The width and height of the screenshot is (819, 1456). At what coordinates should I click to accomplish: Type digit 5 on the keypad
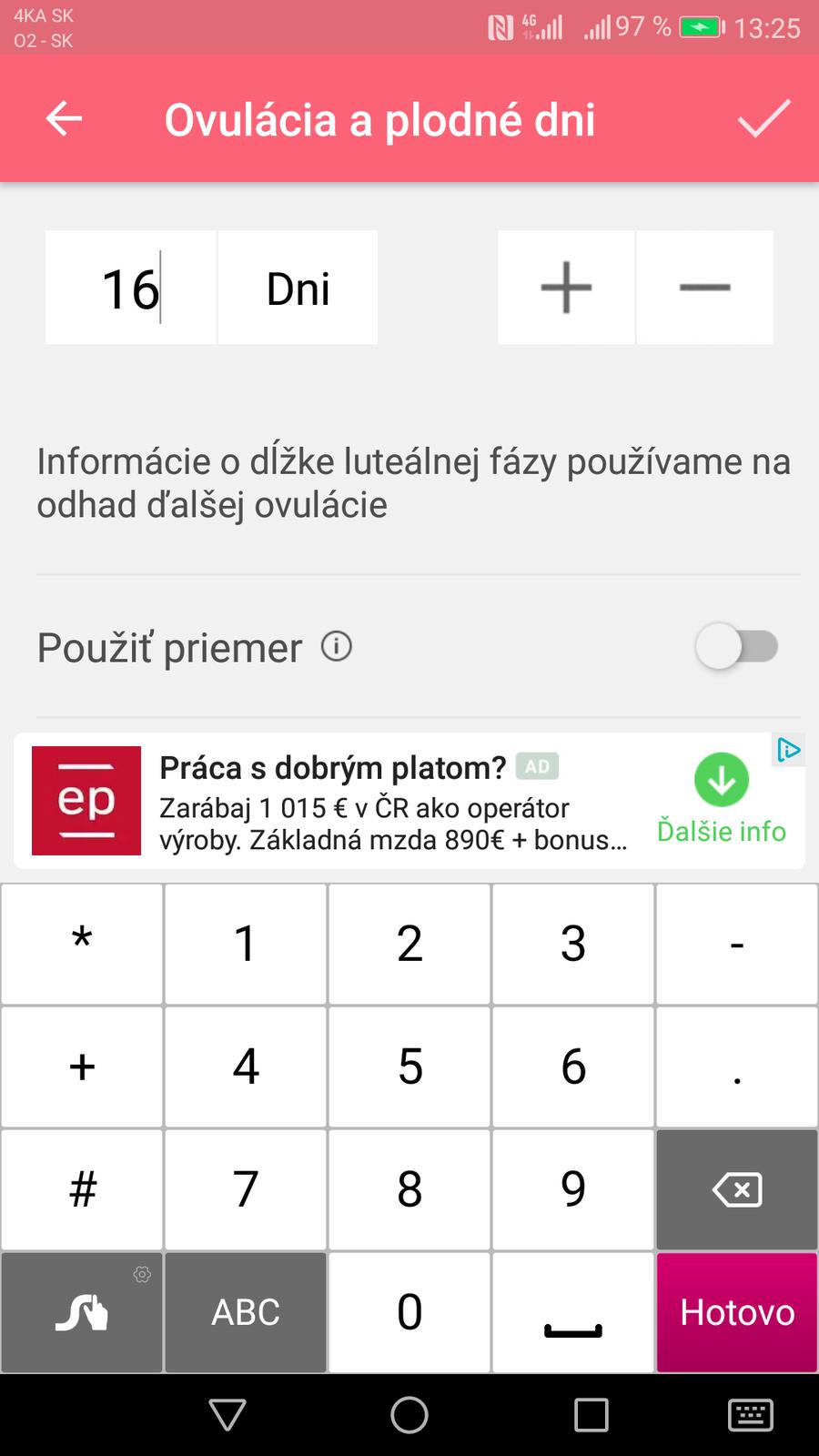(x=409, y=1066)
